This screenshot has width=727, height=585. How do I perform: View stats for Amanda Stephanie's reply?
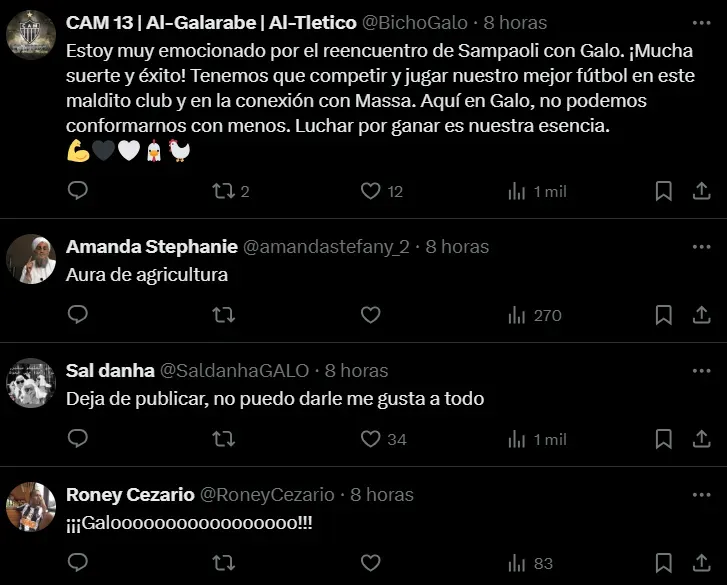[535, 315]
